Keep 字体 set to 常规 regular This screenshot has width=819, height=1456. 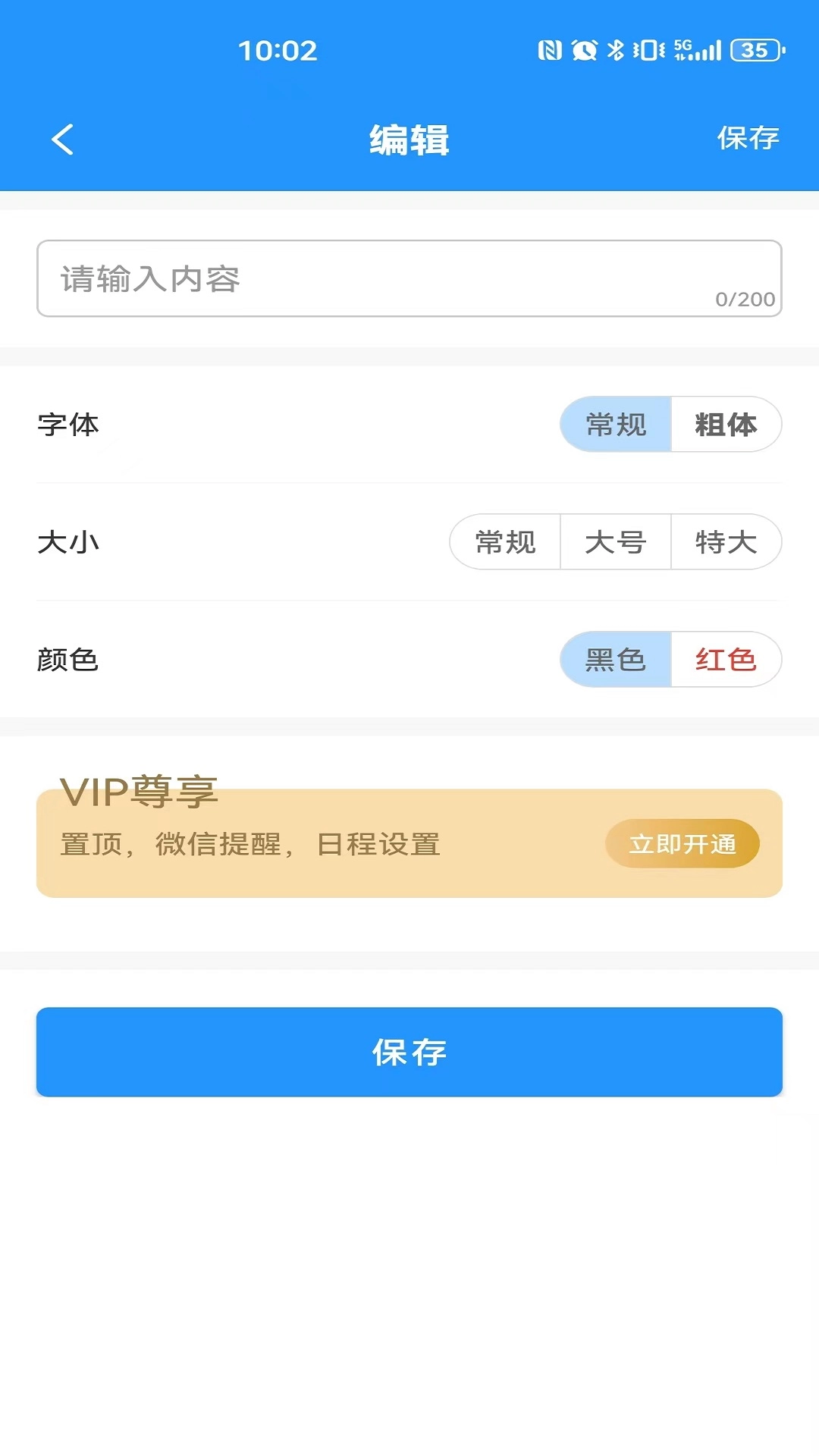[x=616, y=425]
